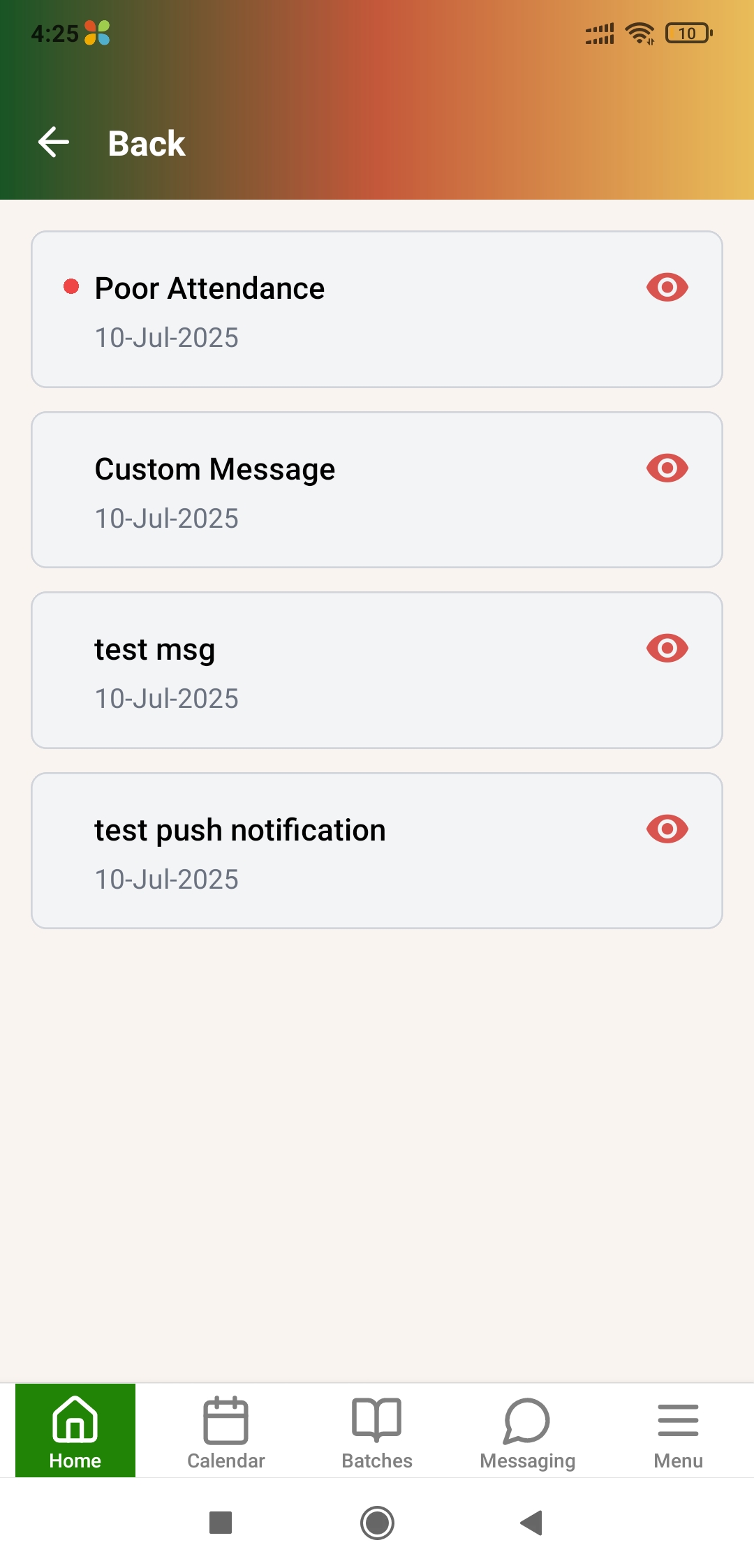Image resolution: width=754 pixels, height=1568 pixels.
Task: Go back using the header arrow
Action: [54, 142]
